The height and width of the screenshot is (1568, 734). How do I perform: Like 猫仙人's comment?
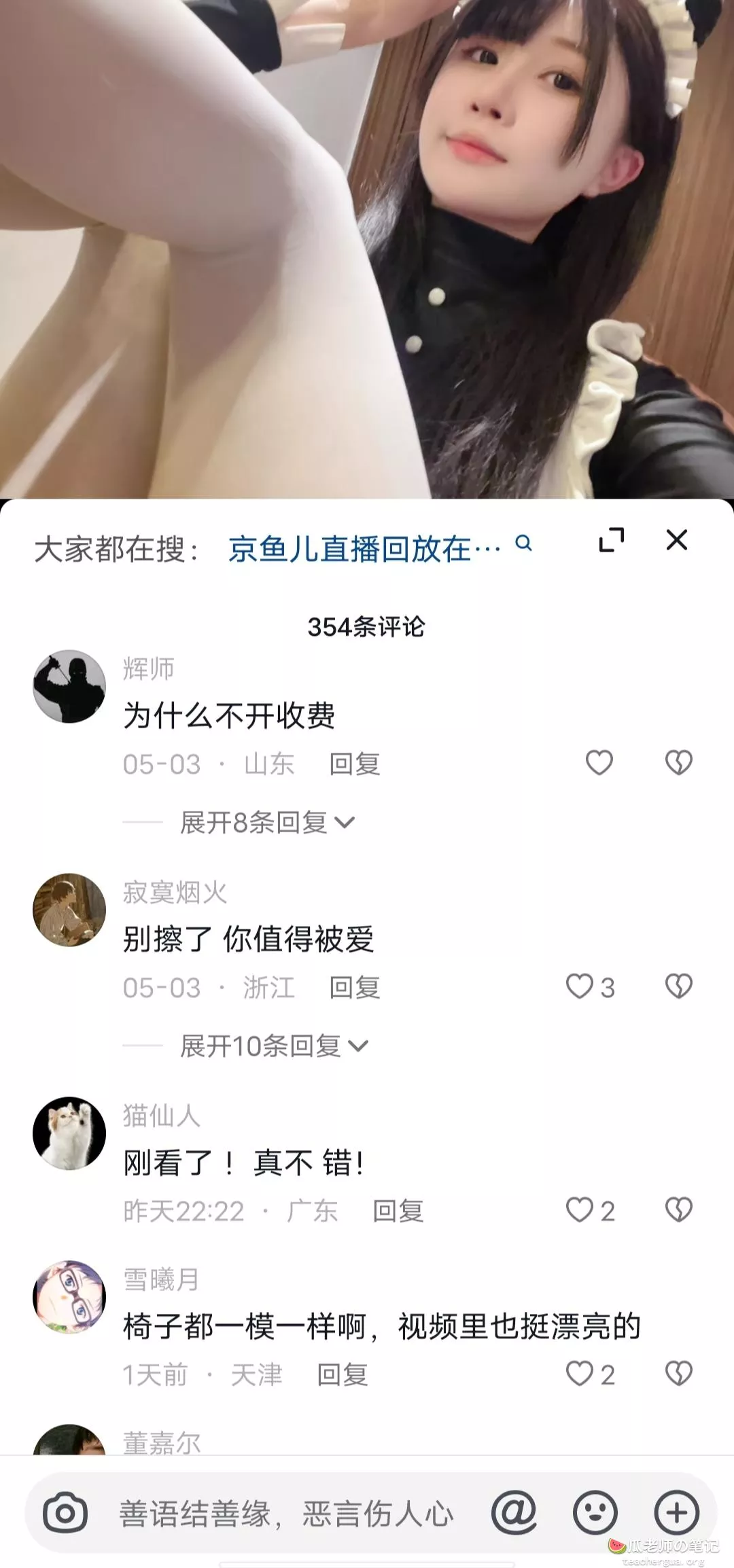click(x=590, y=1210)
